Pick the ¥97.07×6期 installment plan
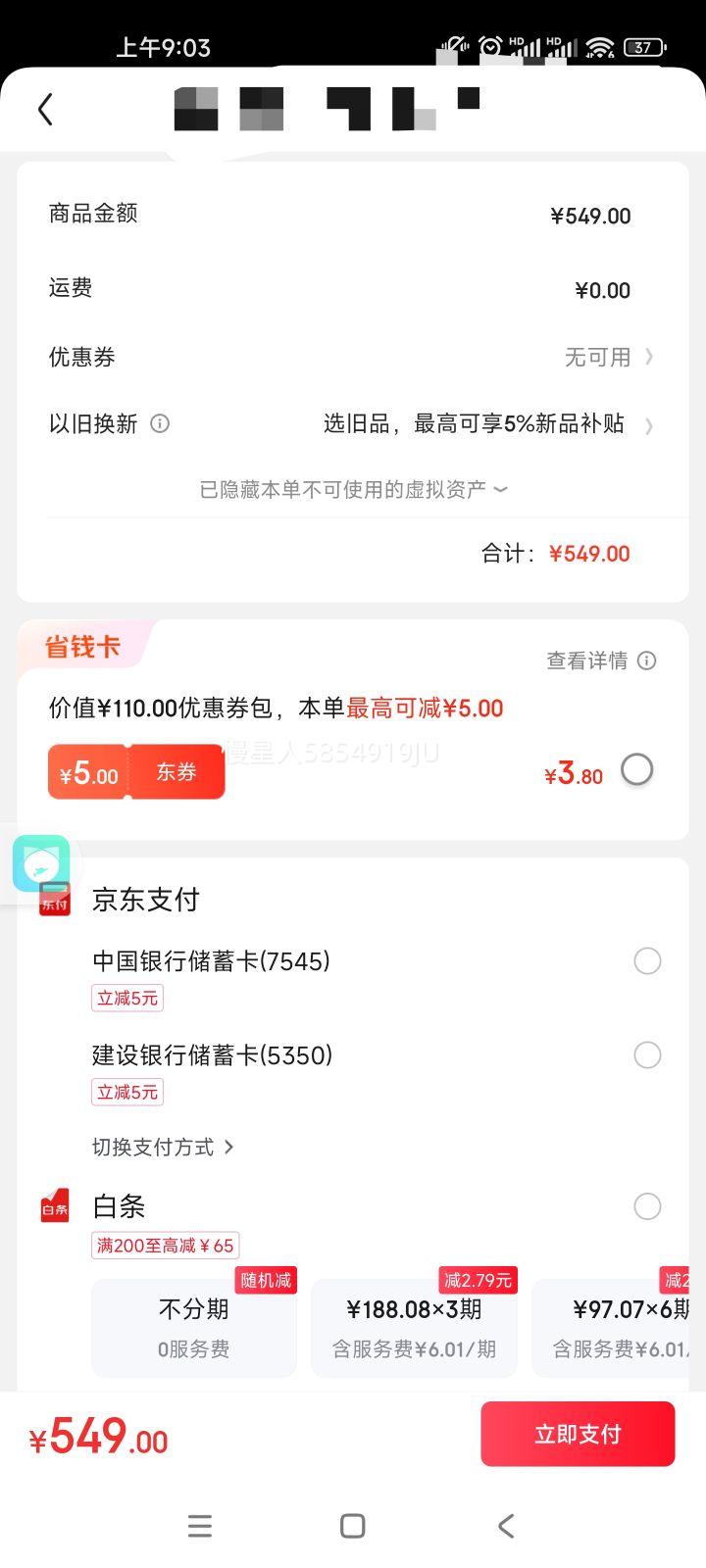 coord(611,1327)
